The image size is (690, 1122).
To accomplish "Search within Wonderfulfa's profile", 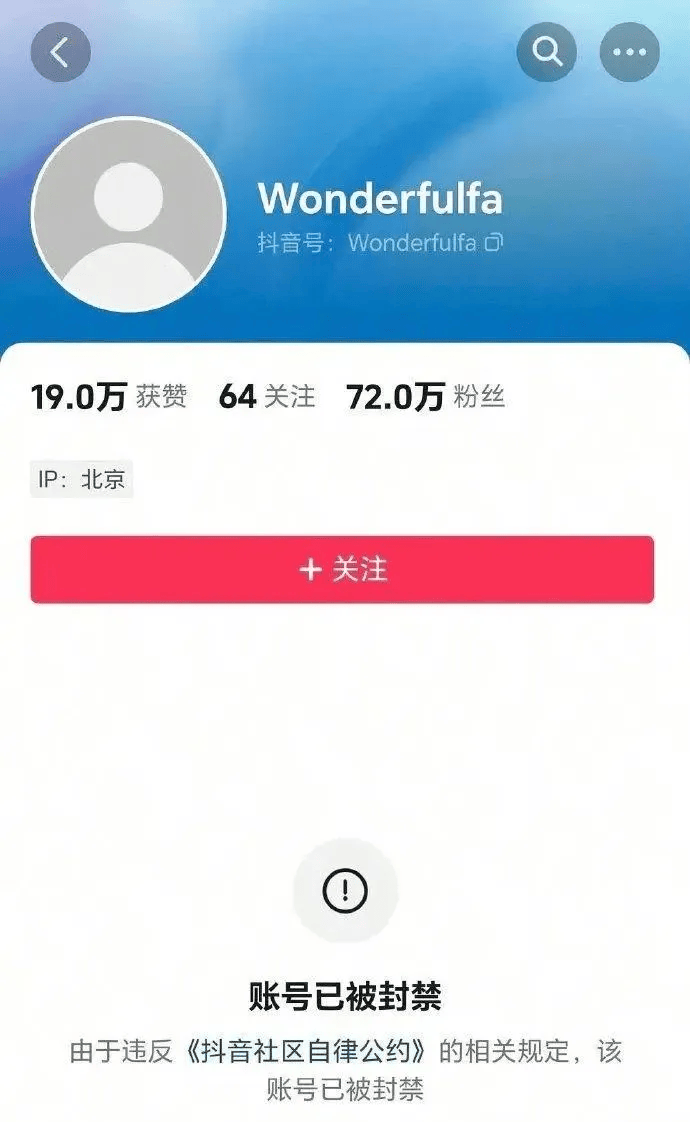I will [x=547, y=52].
